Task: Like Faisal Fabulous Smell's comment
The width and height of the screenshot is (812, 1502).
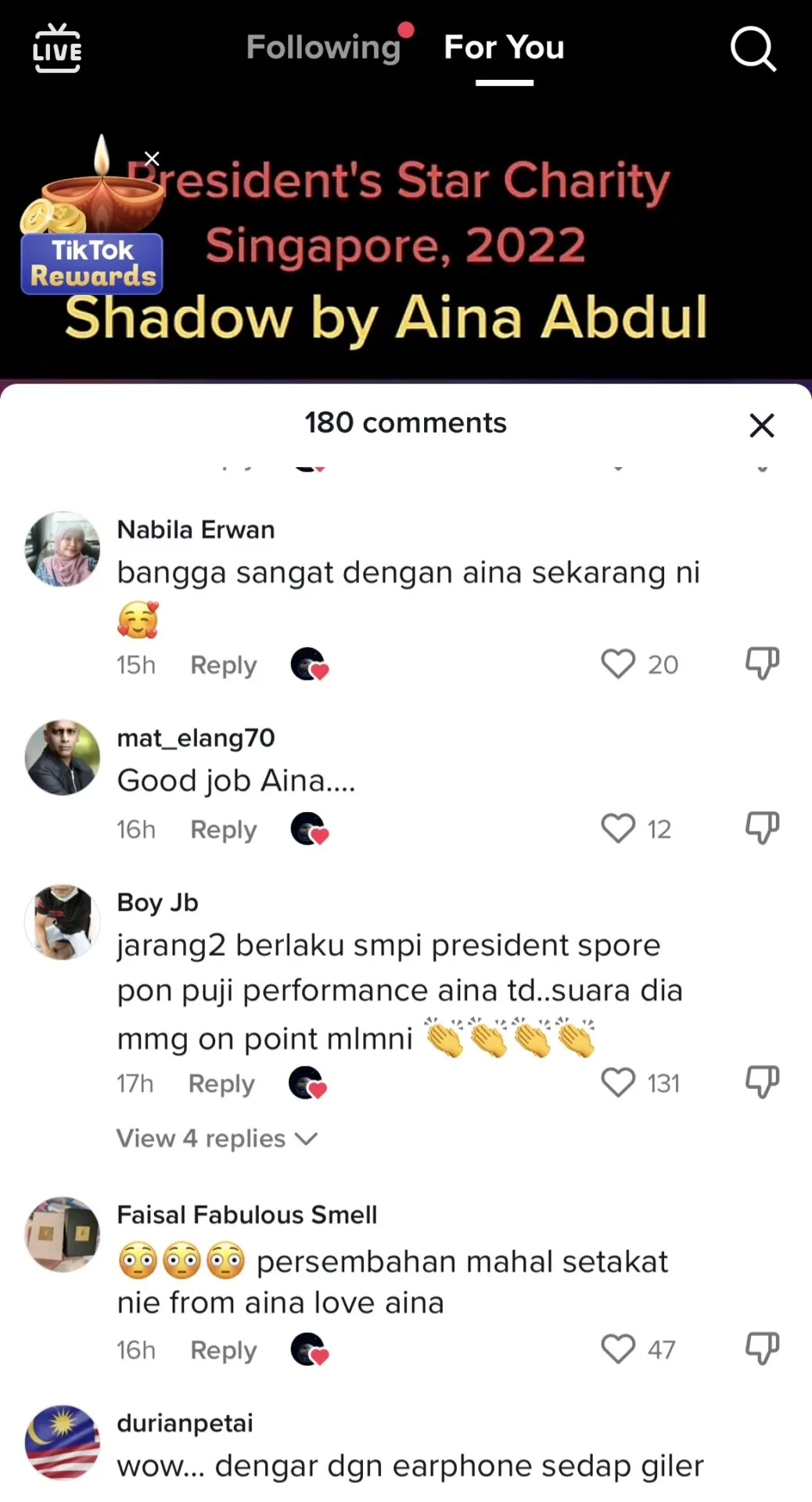Action: 618,1349
